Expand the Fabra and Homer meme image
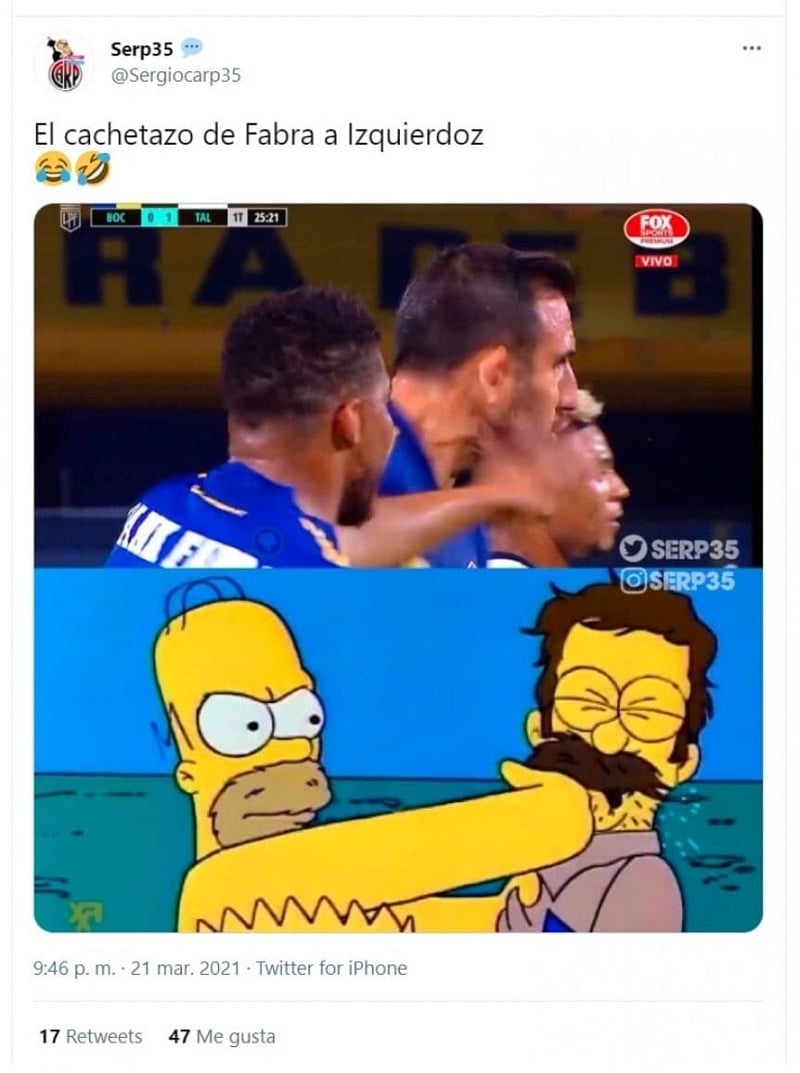This screenshot has width=800, height=1073. click(x=398, y=567)
